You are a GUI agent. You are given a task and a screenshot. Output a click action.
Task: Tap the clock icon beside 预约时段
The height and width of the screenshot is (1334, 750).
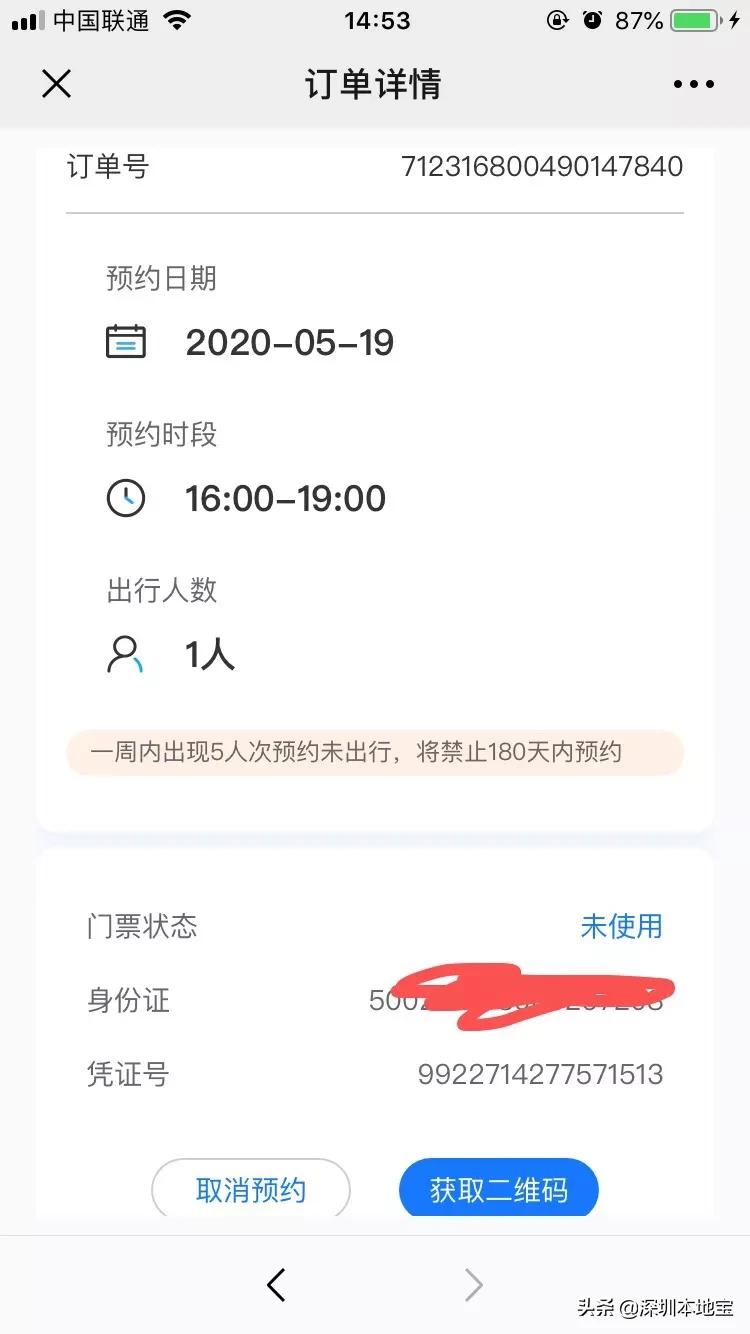point(126,497)
